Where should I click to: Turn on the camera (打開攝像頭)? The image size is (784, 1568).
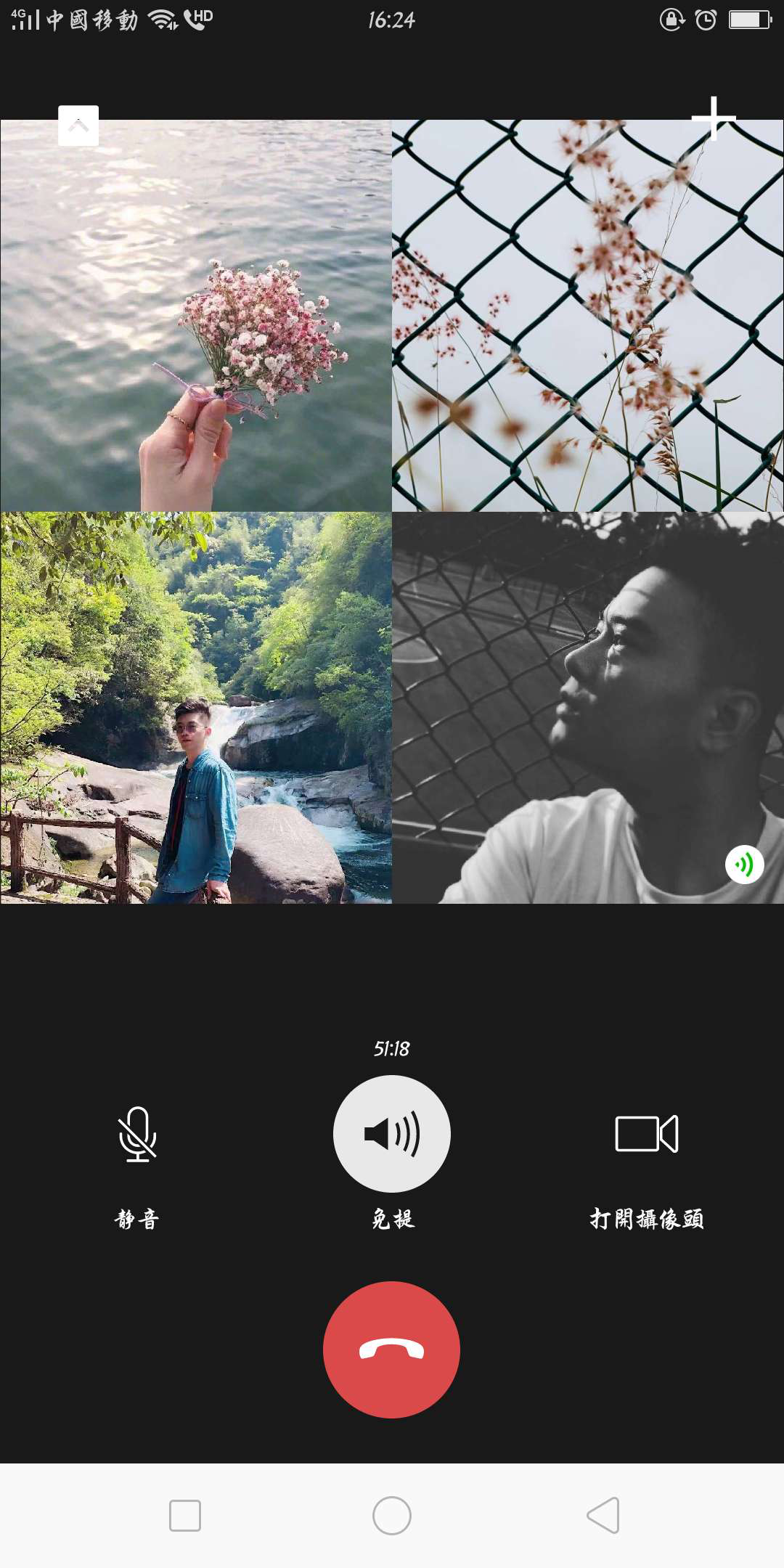pos(646,1134)
